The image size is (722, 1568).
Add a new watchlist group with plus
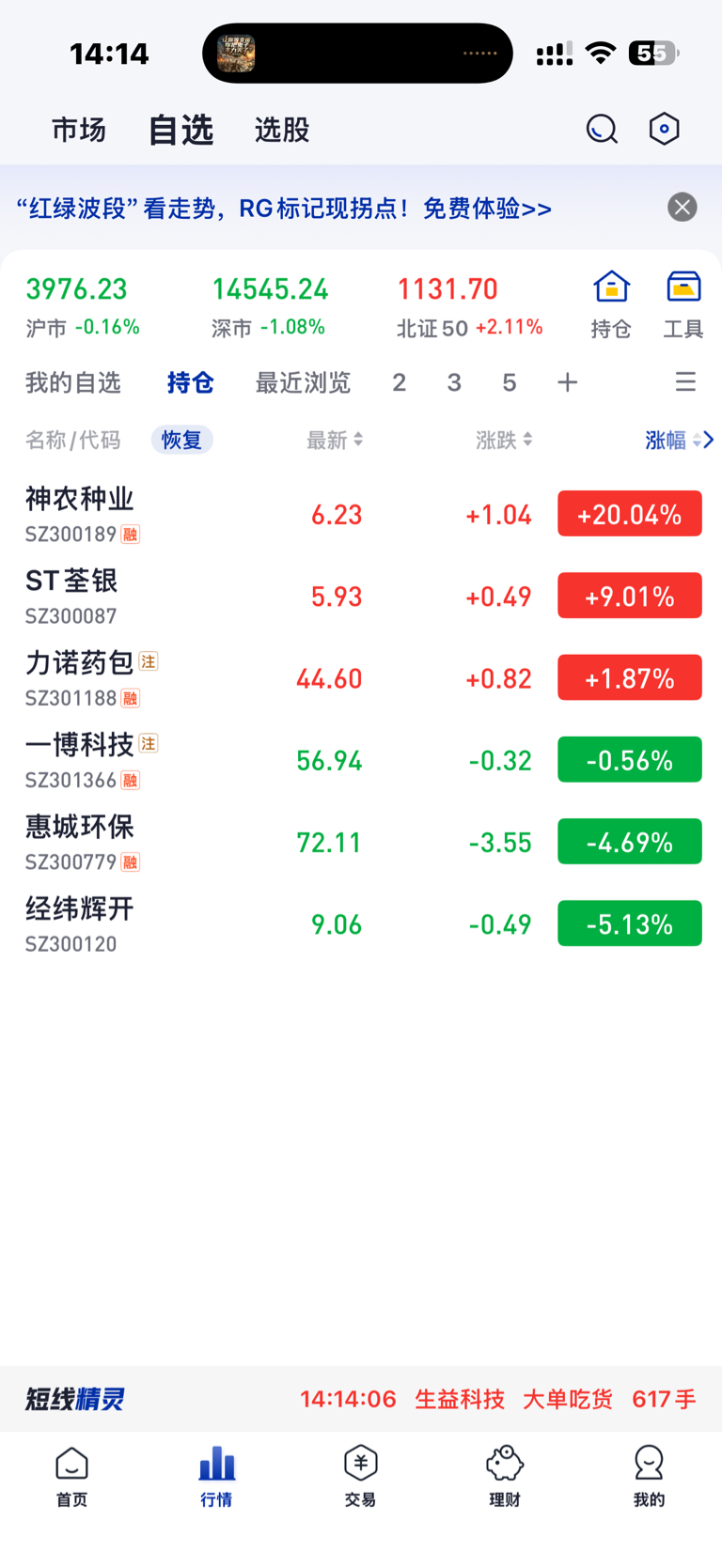coord(567,382)
